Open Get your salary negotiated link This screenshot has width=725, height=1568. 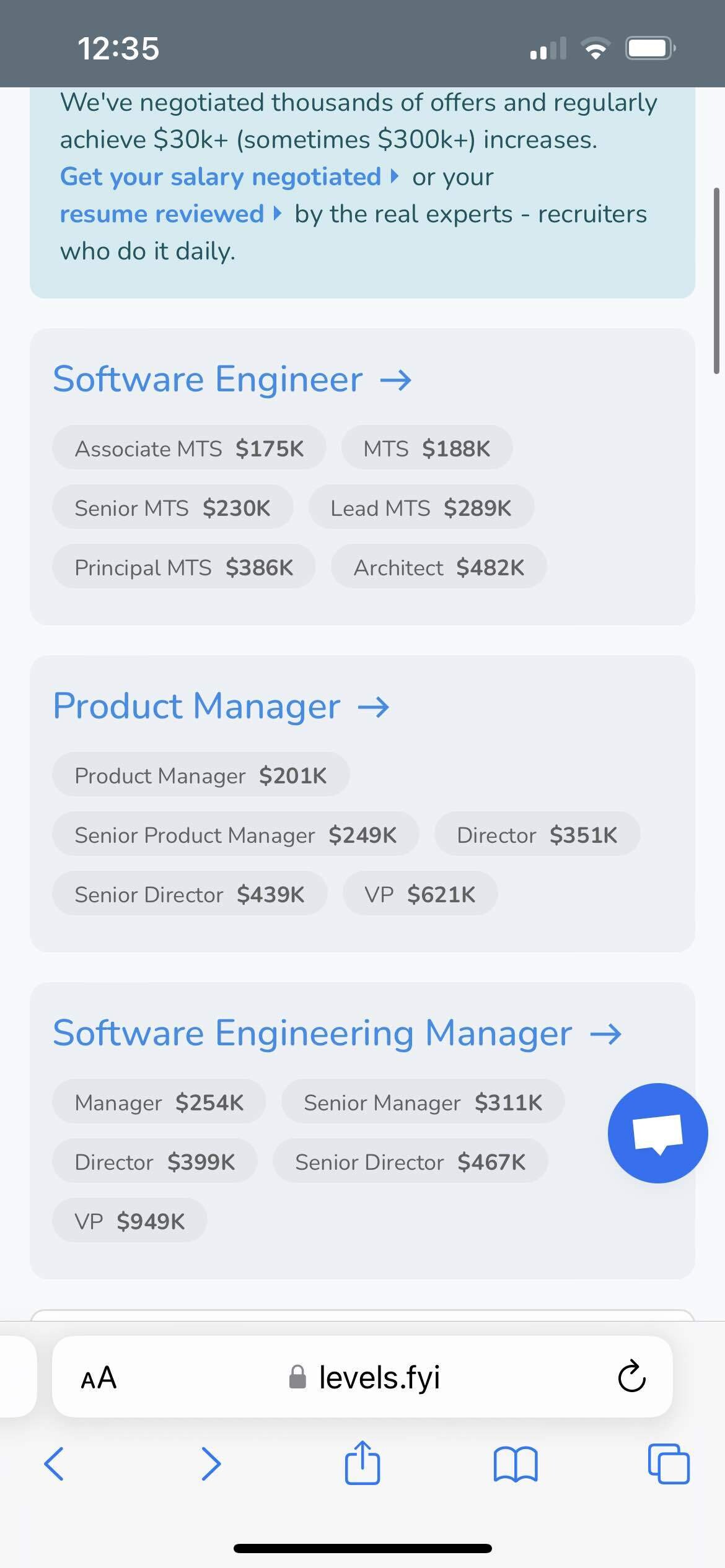(x=221, y=176)
